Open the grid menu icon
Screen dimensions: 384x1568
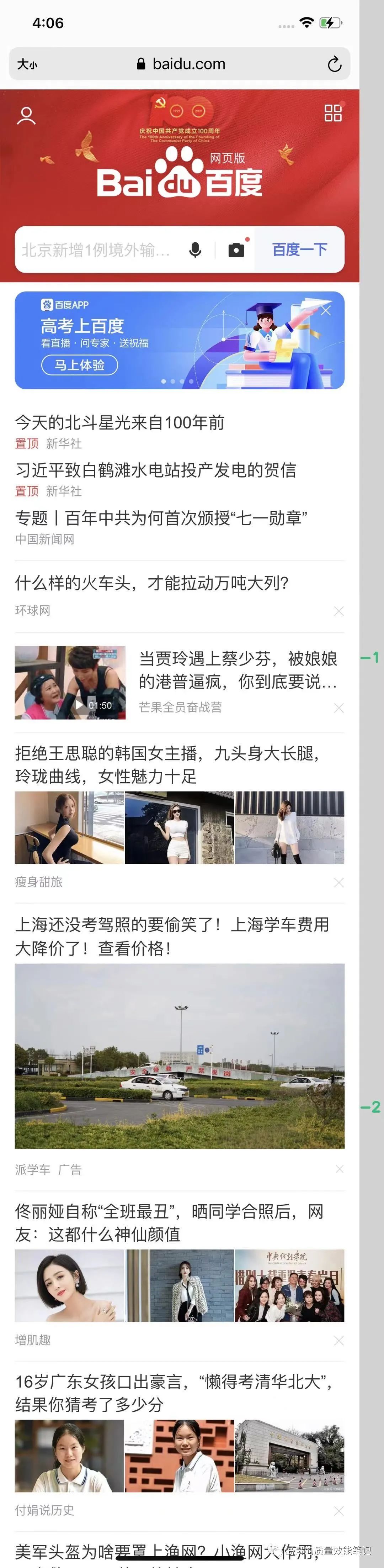tap(333, 113)
